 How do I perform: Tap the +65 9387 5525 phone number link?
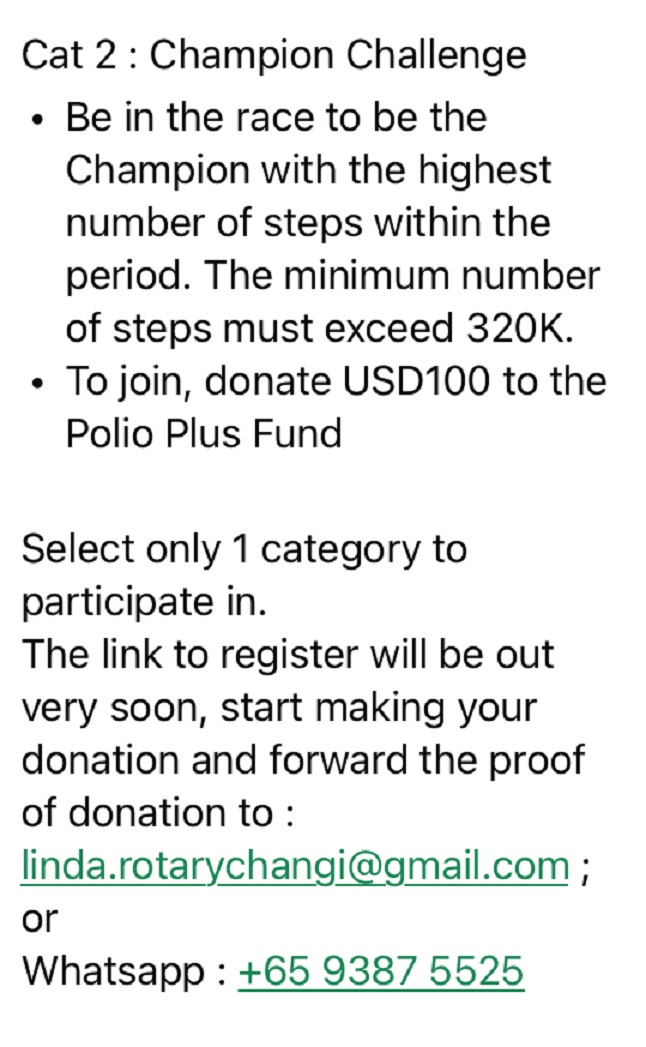tap(381, 971)
